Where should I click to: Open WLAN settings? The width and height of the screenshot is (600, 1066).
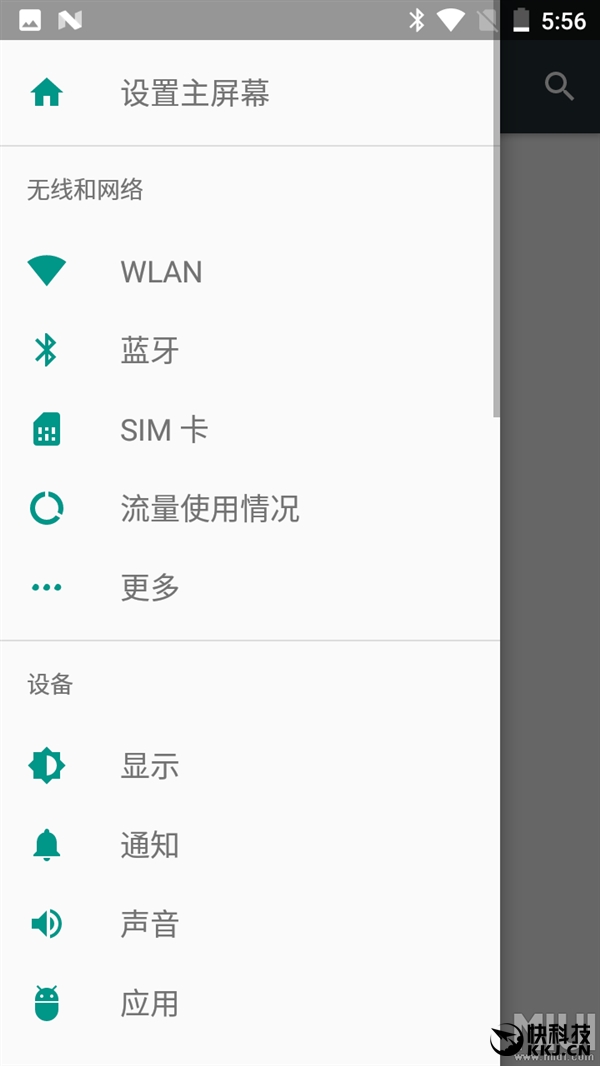(161, 272)
